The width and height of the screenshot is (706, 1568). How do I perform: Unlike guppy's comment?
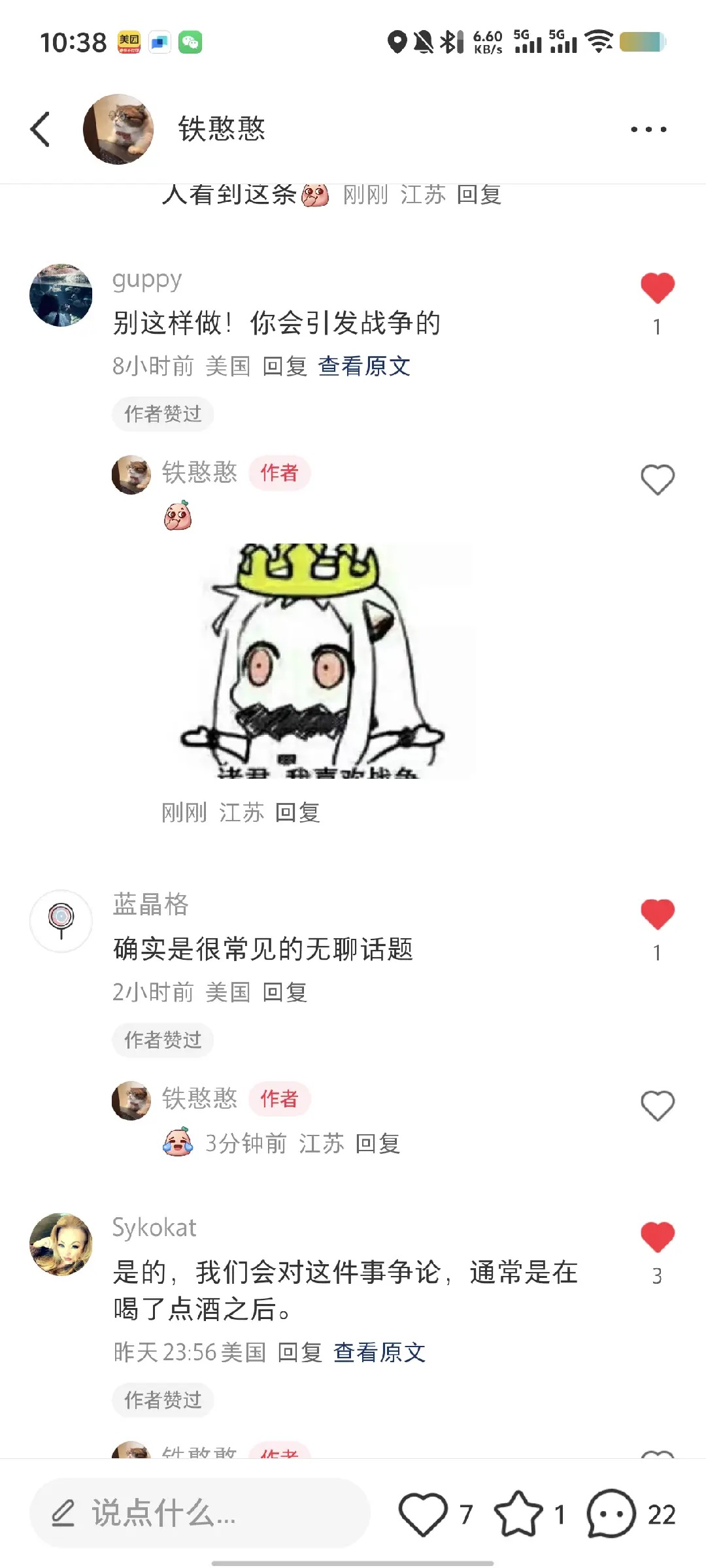pos(657,288)
